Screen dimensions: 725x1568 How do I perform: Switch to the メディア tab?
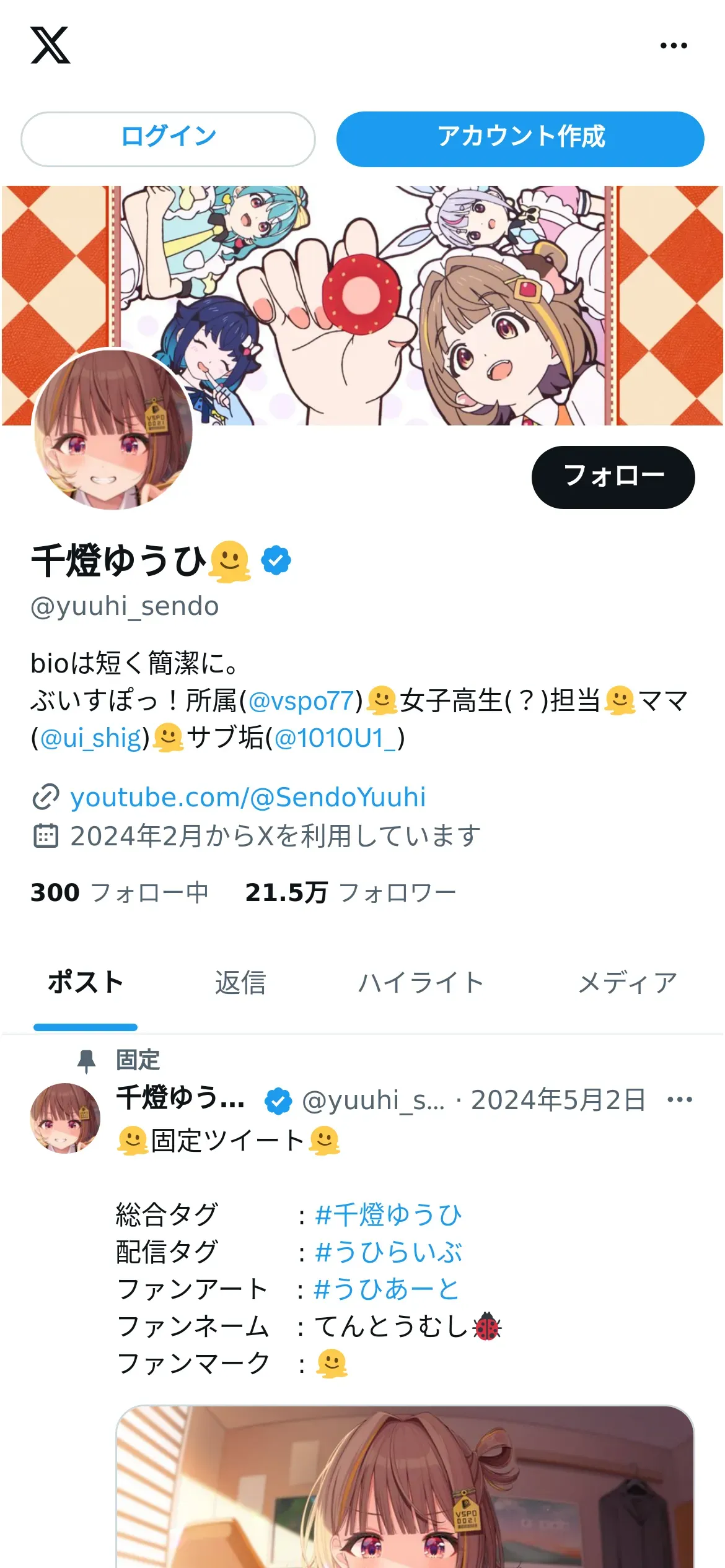tap(627, 983)
